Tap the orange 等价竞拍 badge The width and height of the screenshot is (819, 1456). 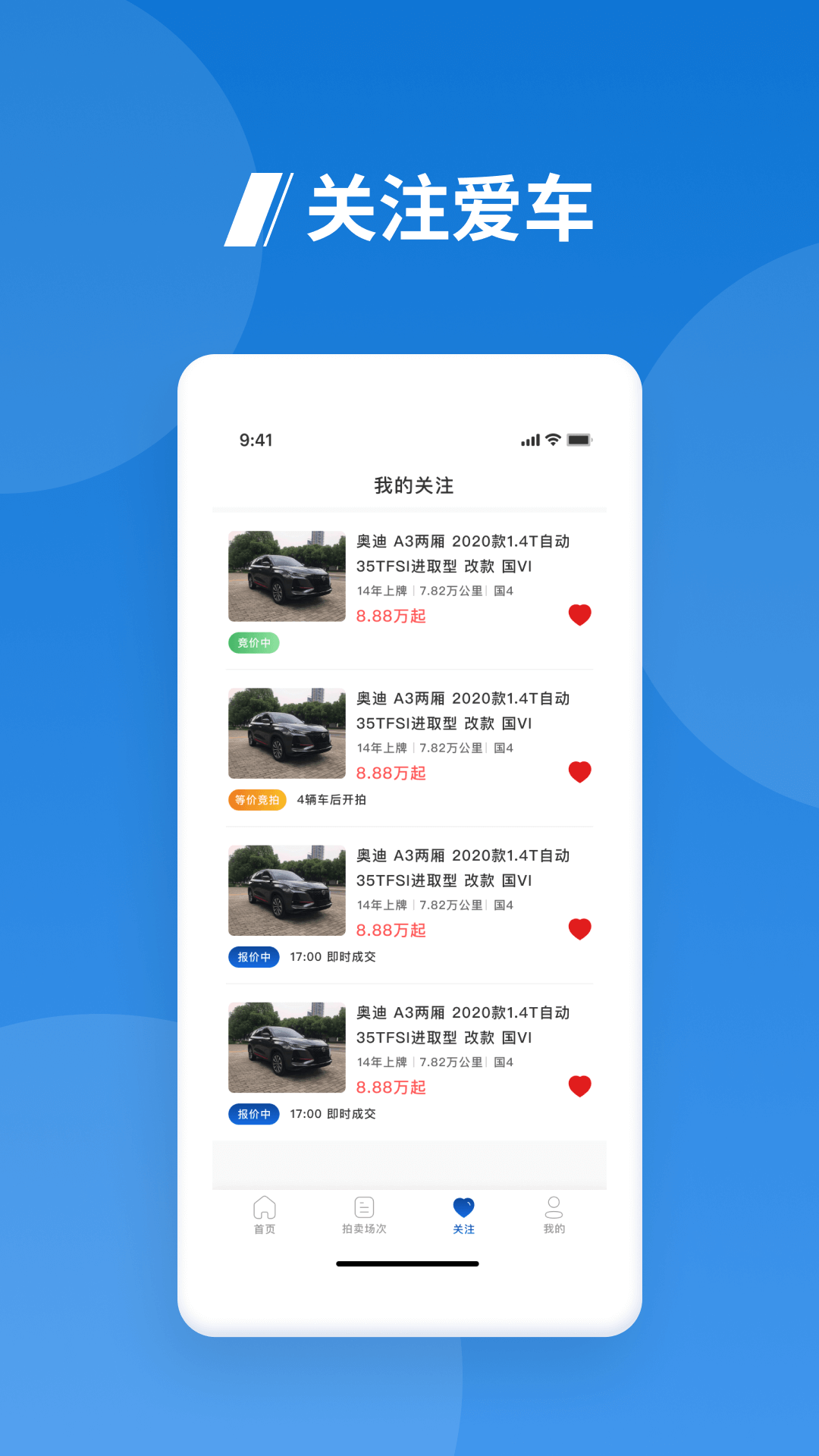(x=256, y=800)
